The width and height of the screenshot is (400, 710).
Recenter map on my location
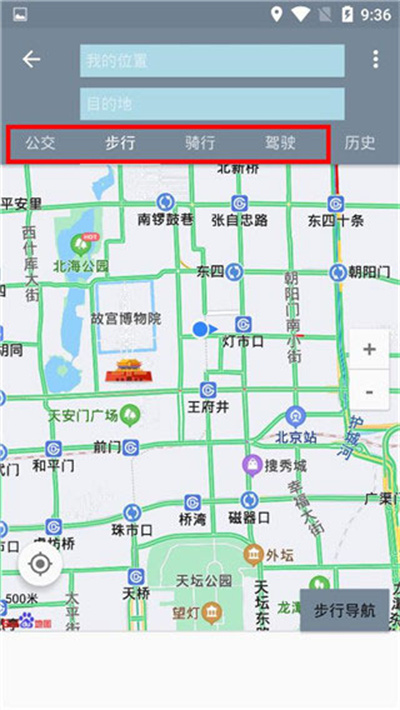tap(40, 564)
